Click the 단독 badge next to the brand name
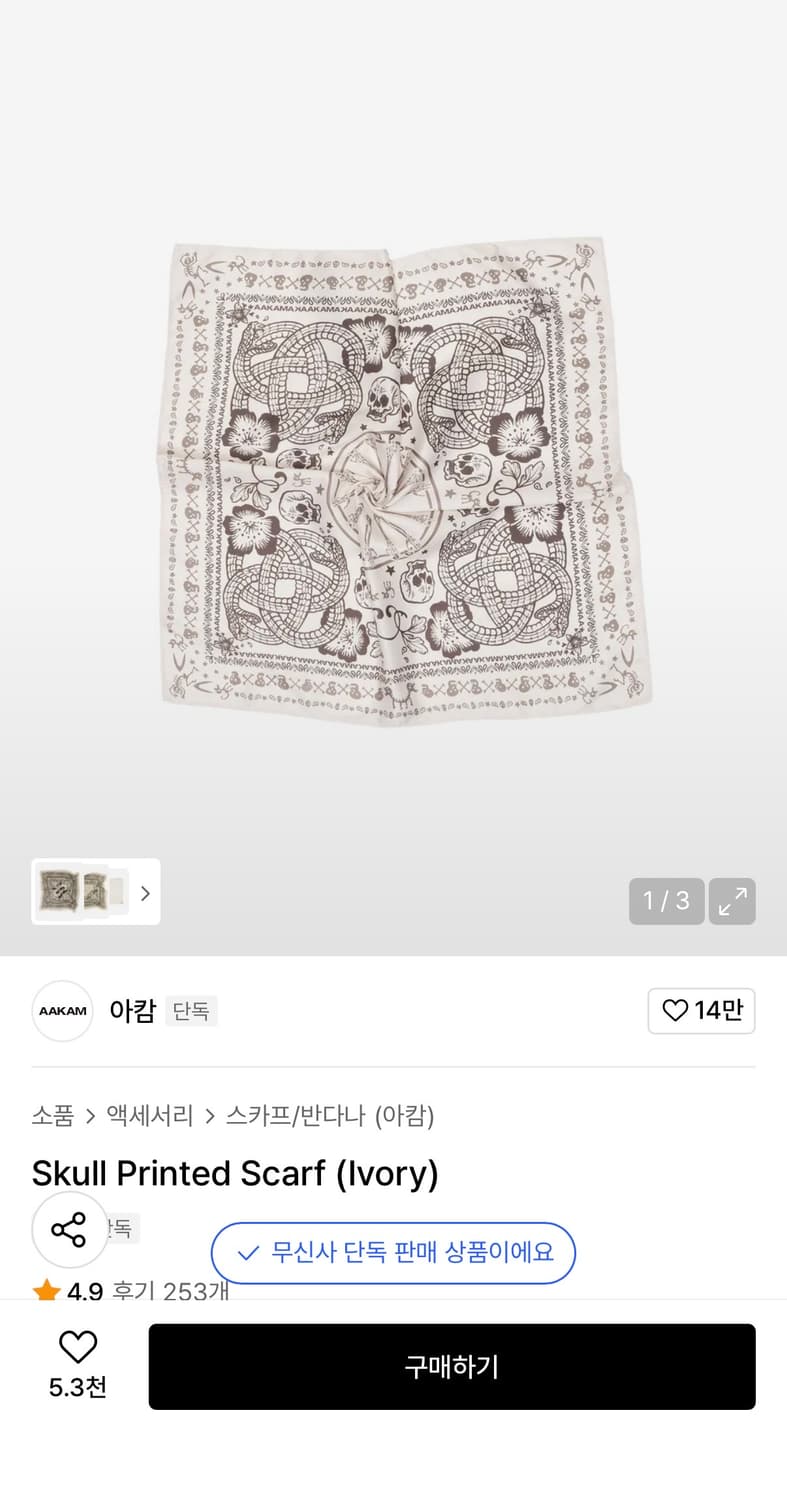Screen dimensions: 787x1500 point(191,1011)
